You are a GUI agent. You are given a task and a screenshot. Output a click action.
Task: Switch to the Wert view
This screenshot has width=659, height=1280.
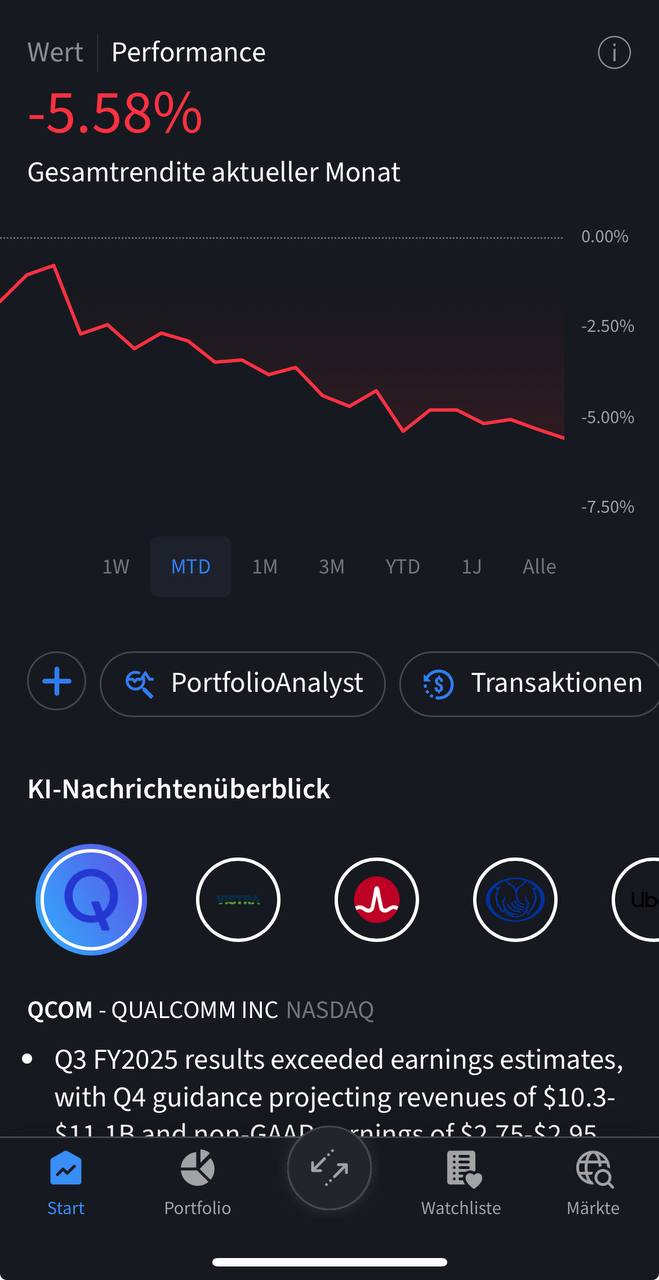55,52
